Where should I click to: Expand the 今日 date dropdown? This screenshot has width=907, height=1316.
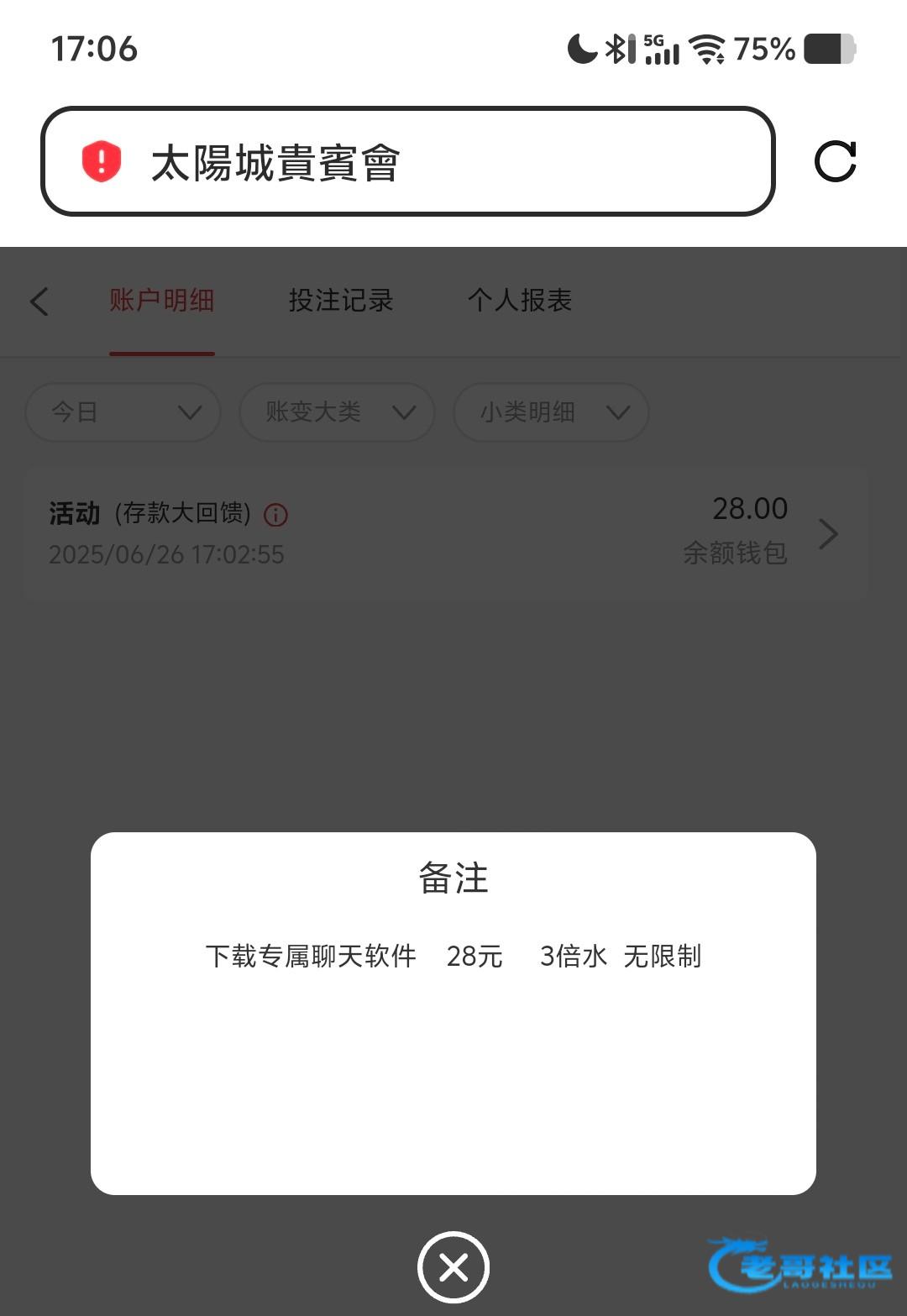click(x=123, y=412)
